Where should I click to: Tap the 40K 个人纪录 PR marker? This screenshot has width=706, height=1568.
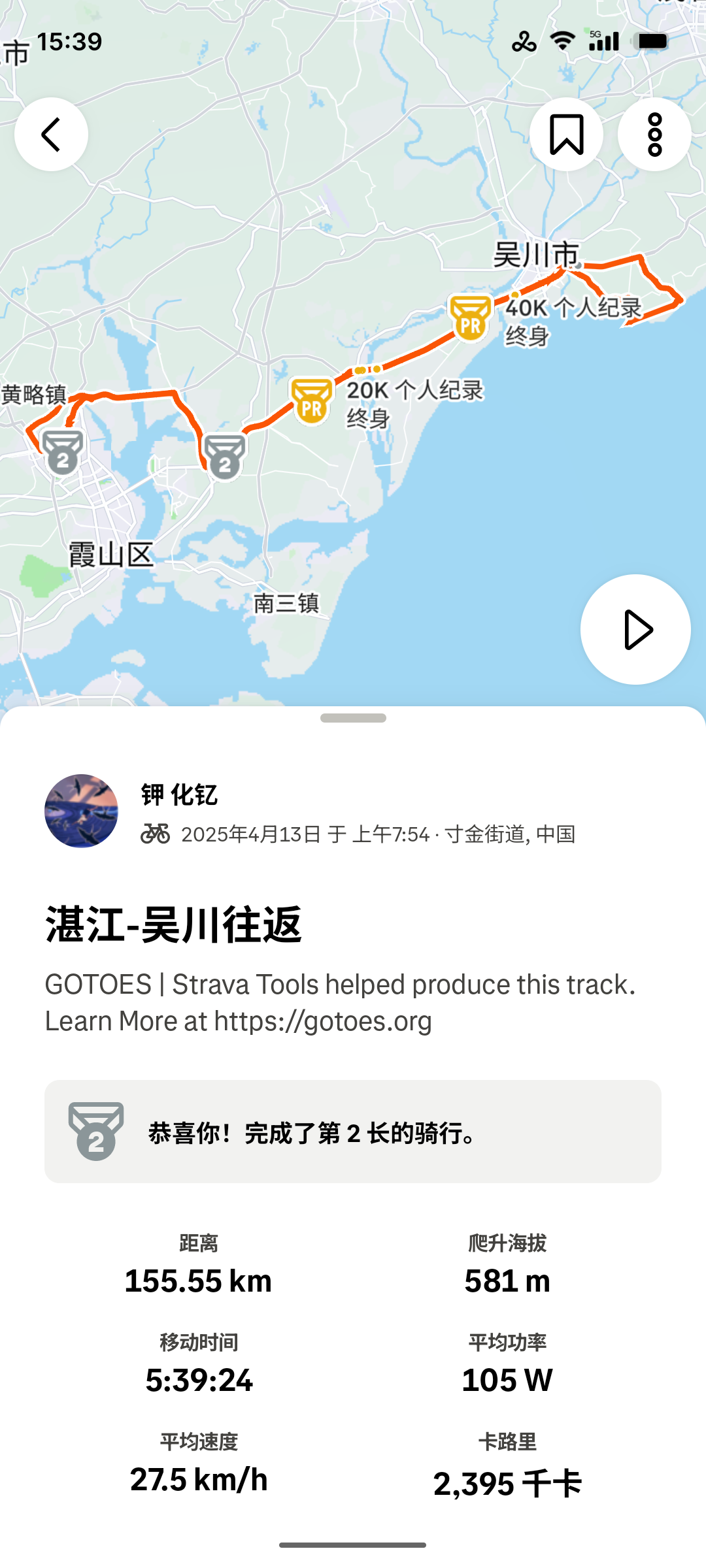[470, 318]
